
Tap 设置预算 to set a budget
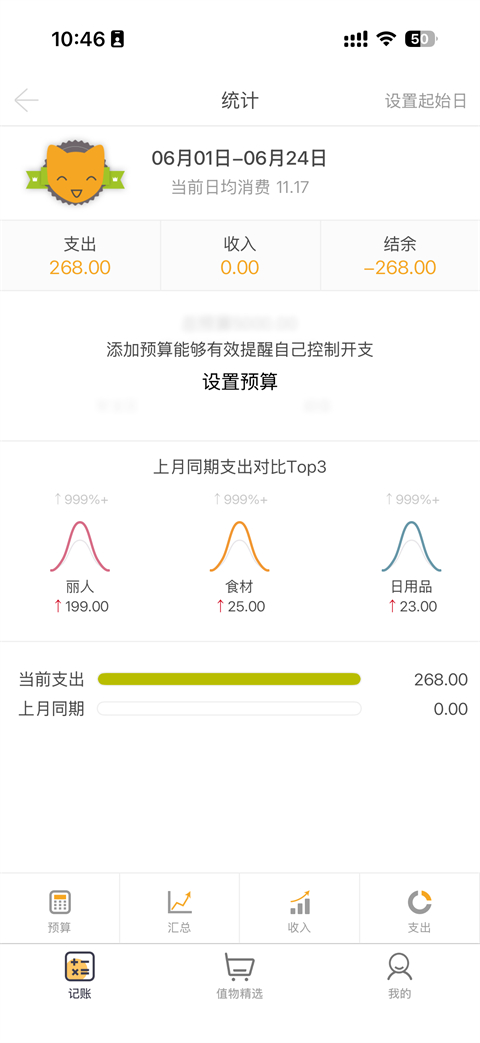(x=239, y=382)
